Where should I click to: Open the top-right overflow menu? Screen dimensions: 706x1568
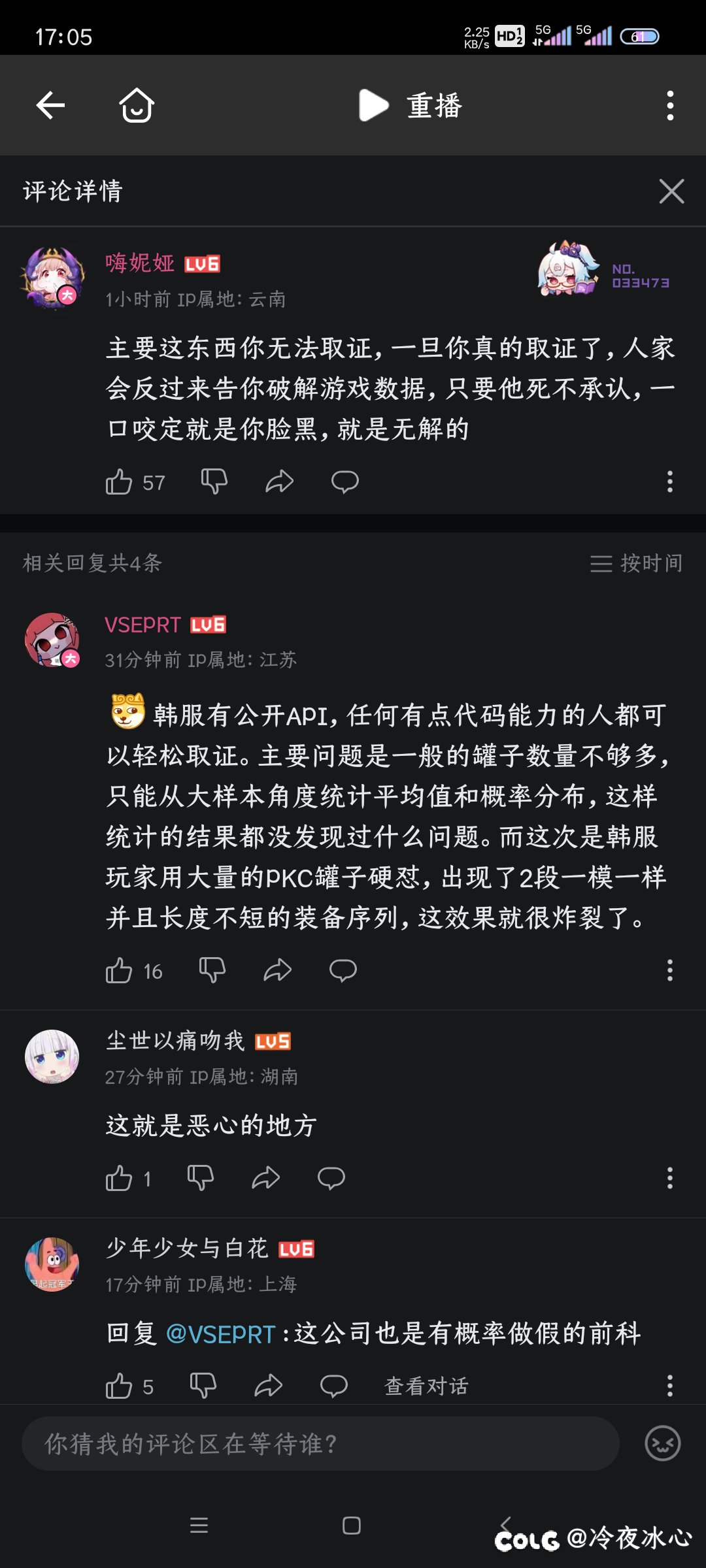[x=669, y=105]
